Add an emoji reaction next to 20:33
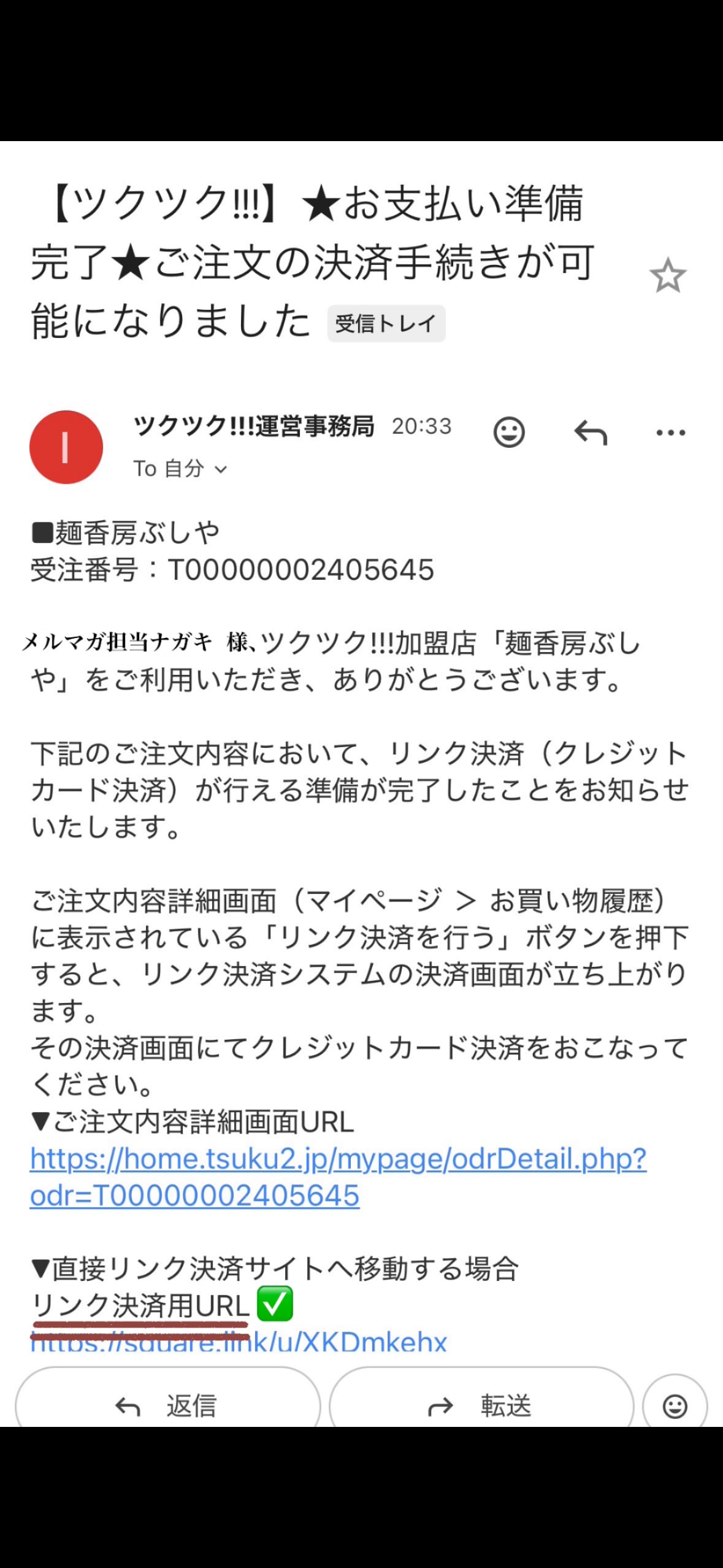Image resolution: width=723 pixels, height=1568 pixels. tap(509, 432)
